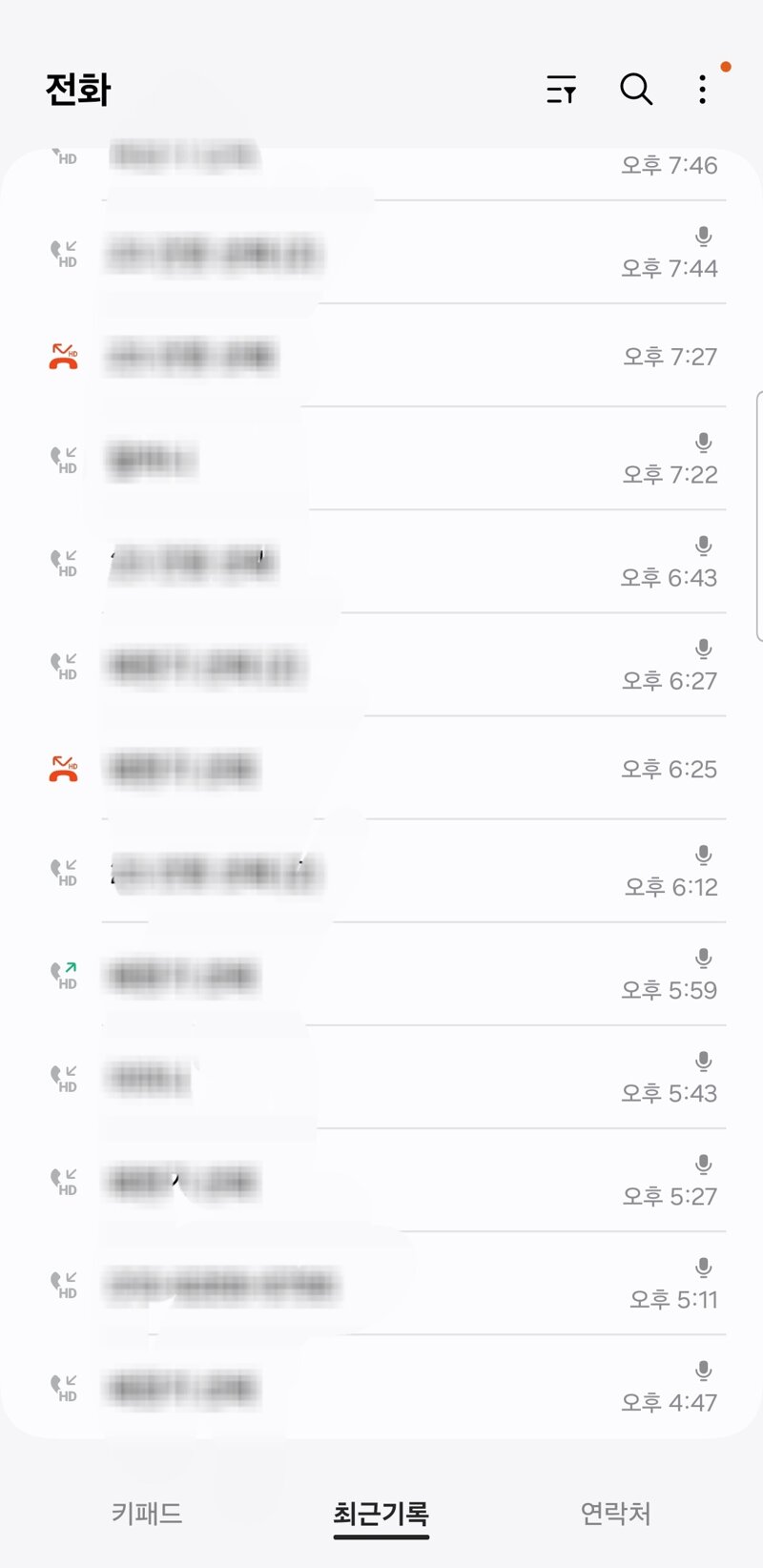Search the call history
The height and width of the screenshot is (1568, 763).
(x=636, y=90)
